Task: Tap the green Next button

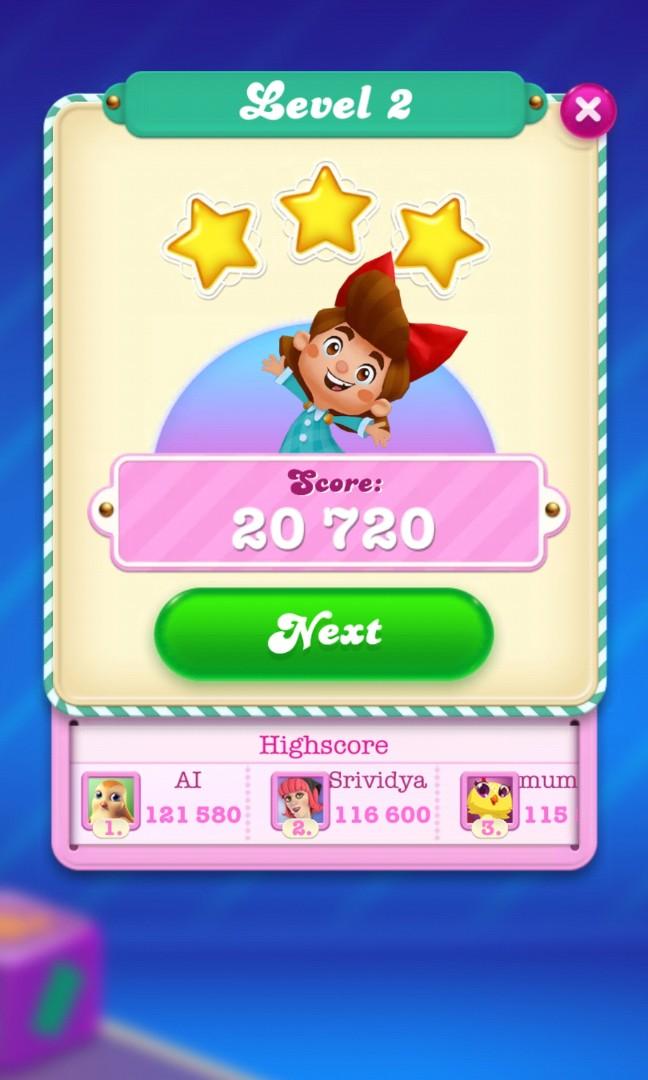Action: [x=323, y=634]
